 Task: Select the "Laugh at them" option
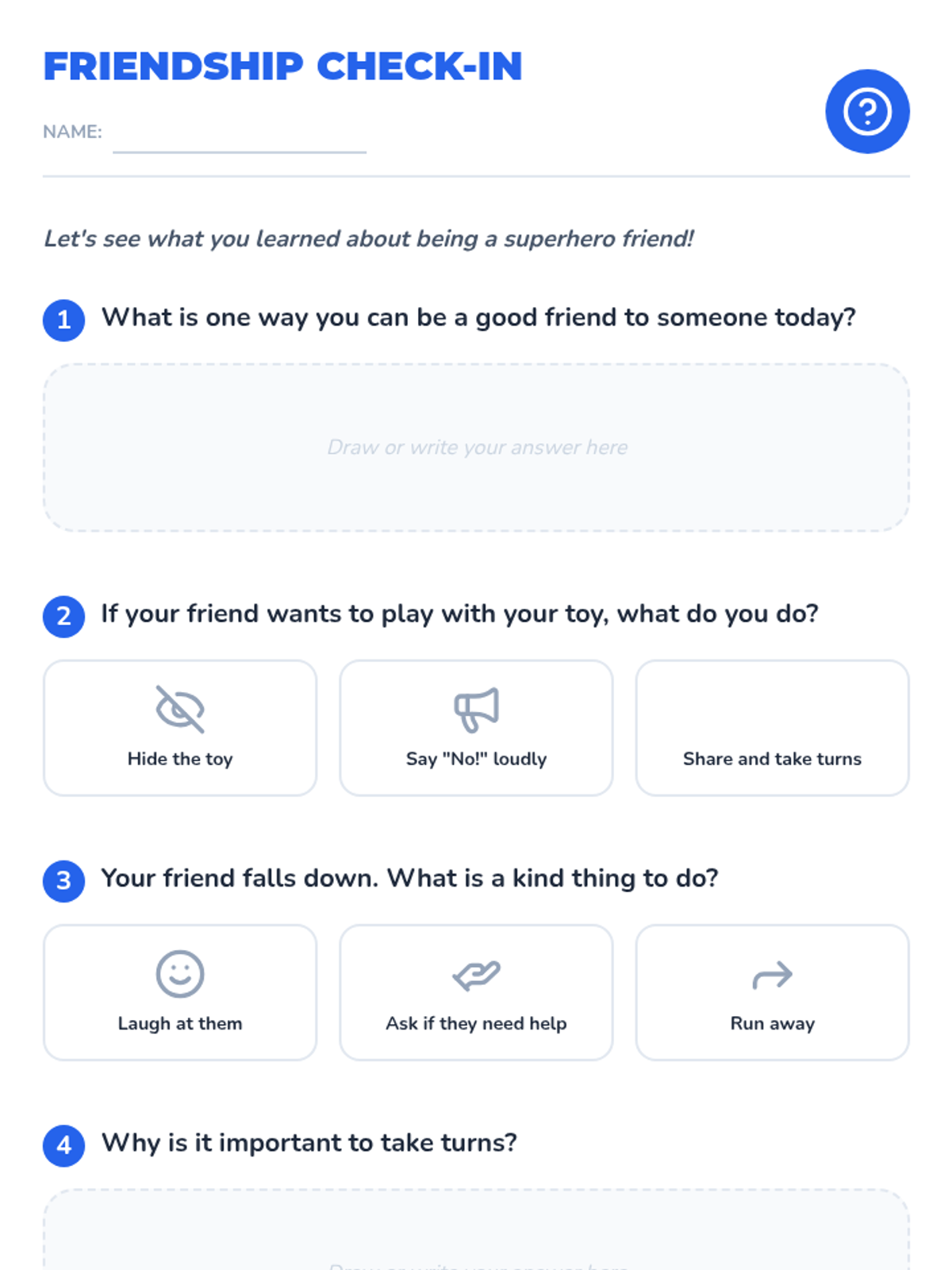pyautogui.click(x=180, y=992)
